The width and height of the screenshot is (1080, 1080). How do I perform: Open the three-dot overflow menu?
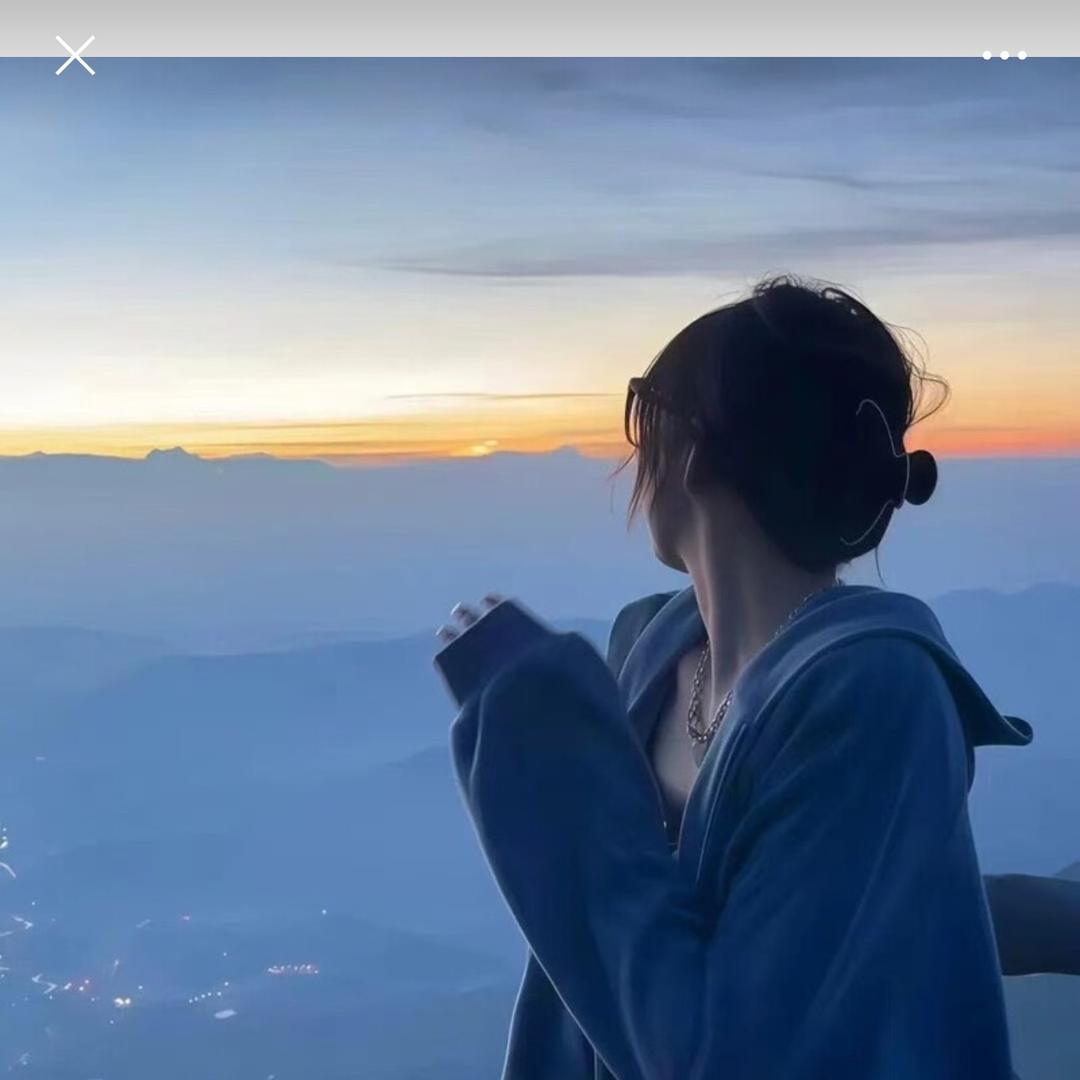(x=1004, y=56)
